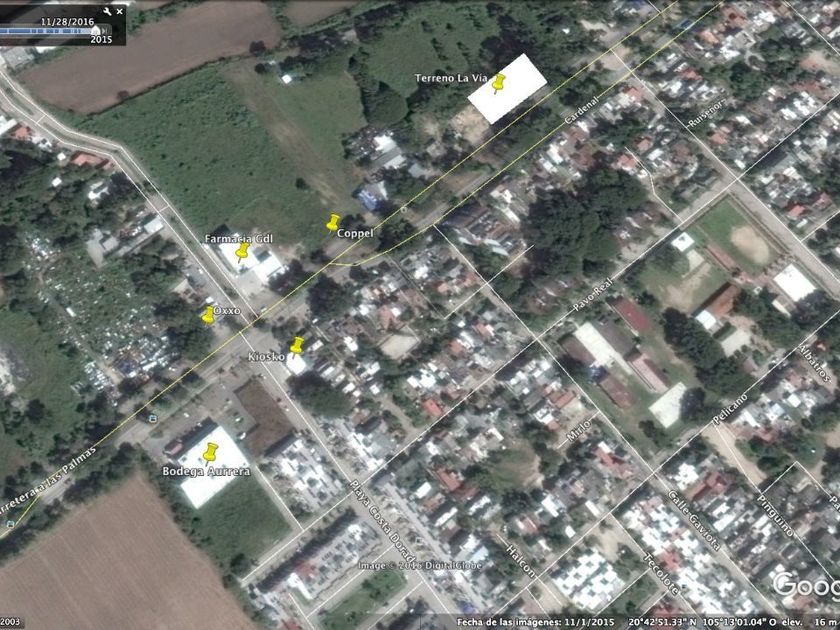This screenshot has width=840, height=630.
Task: Select the Terreno La Via placemark pin
Action: click(x=498, y=82)
